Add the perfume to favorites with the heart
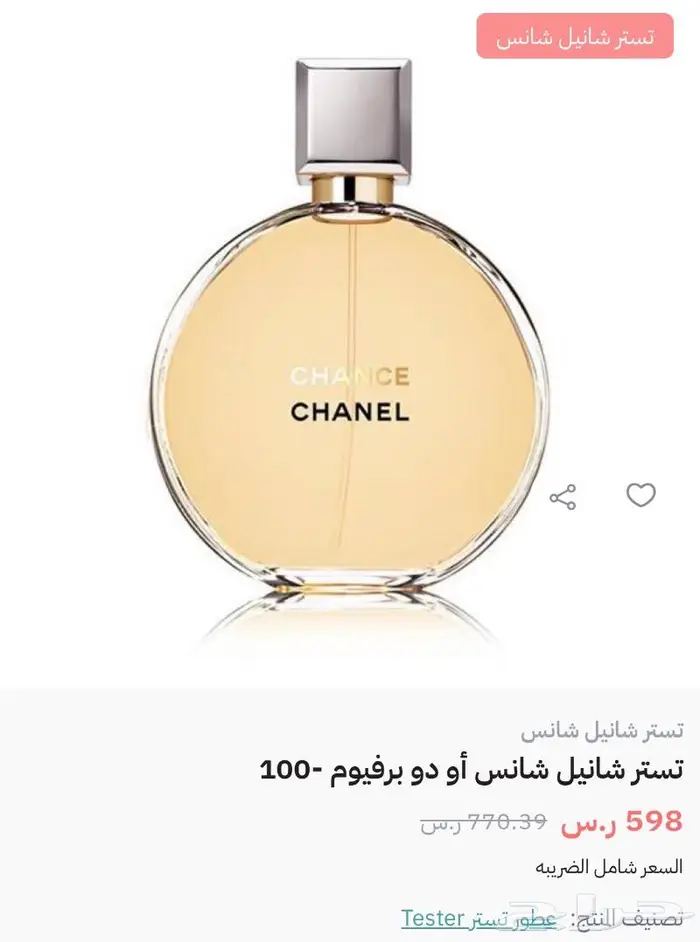Viewport: 700px width, 942px height. tap(640, 494)
